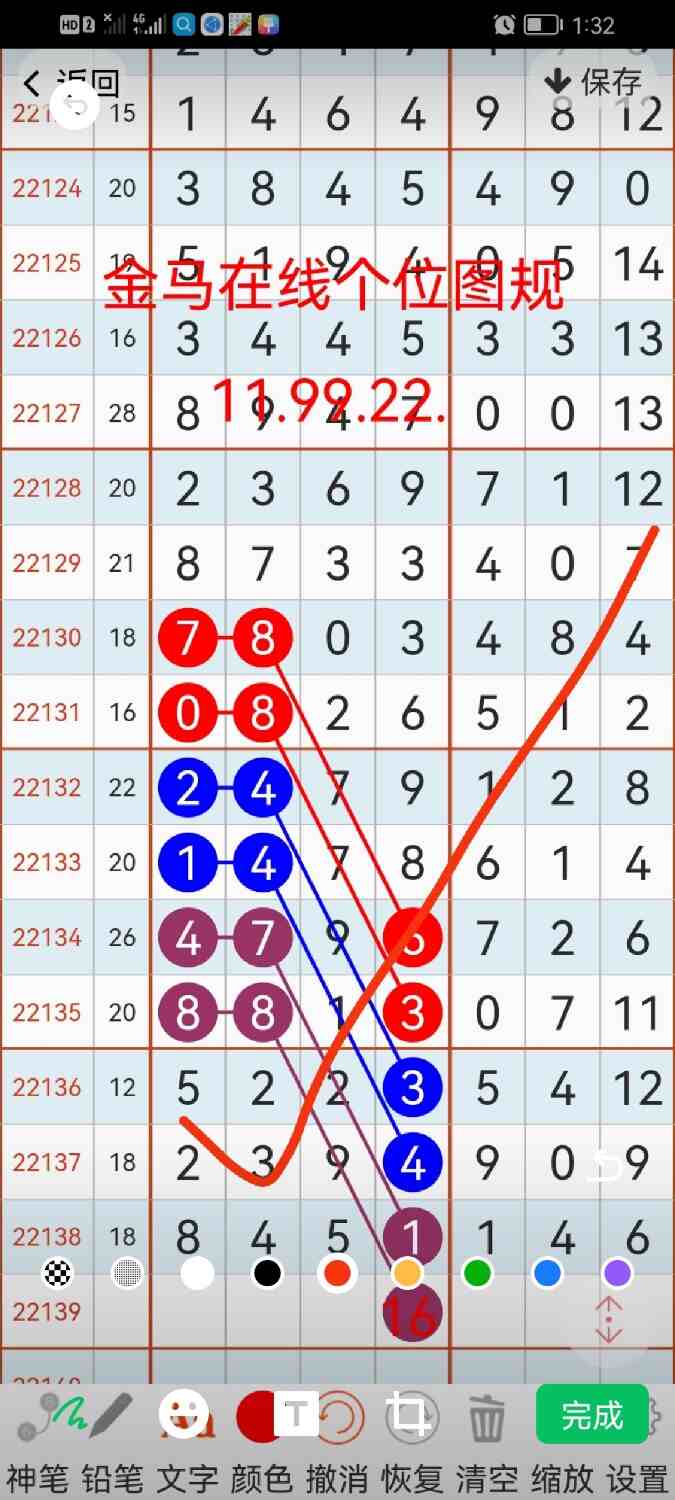
Task: Tap the green 完成 done button
Action: point(592,1415)
